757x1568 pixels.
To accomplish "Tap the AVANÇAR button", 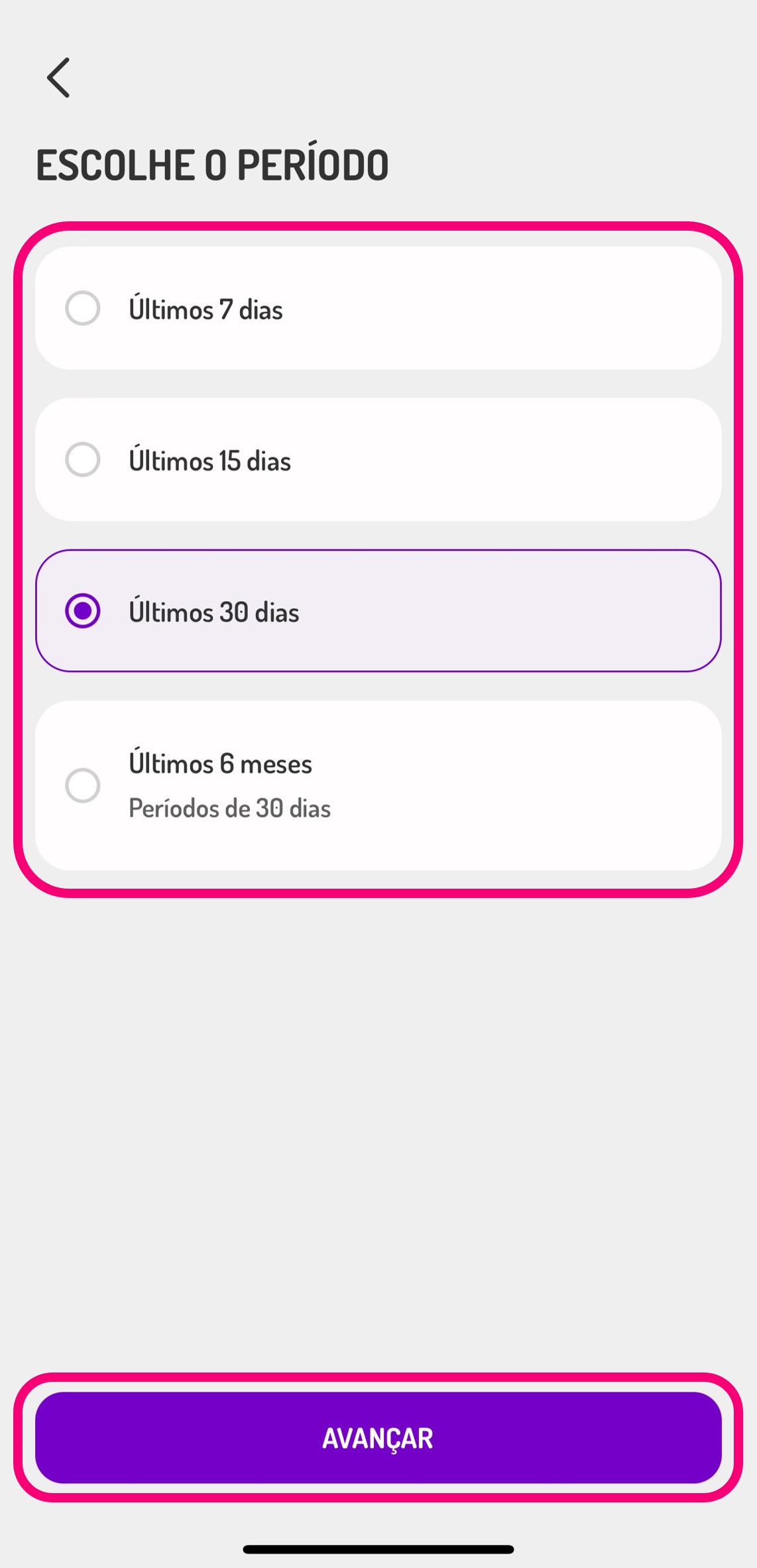I will 378,1437.
